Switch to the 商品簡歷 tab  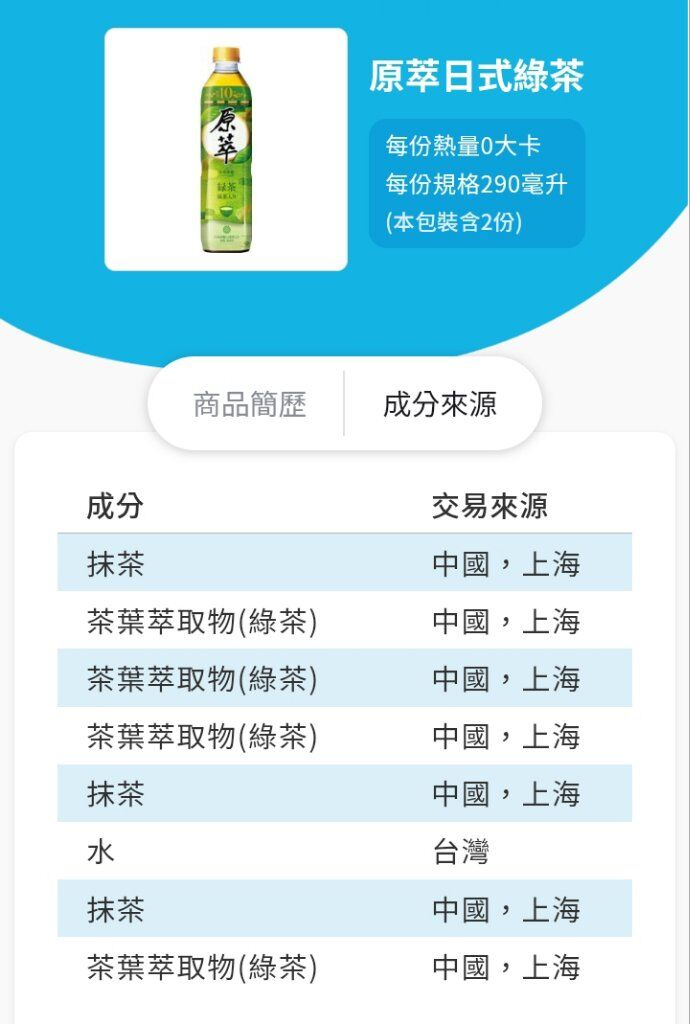pyautogui.click(x=249, y=405)
